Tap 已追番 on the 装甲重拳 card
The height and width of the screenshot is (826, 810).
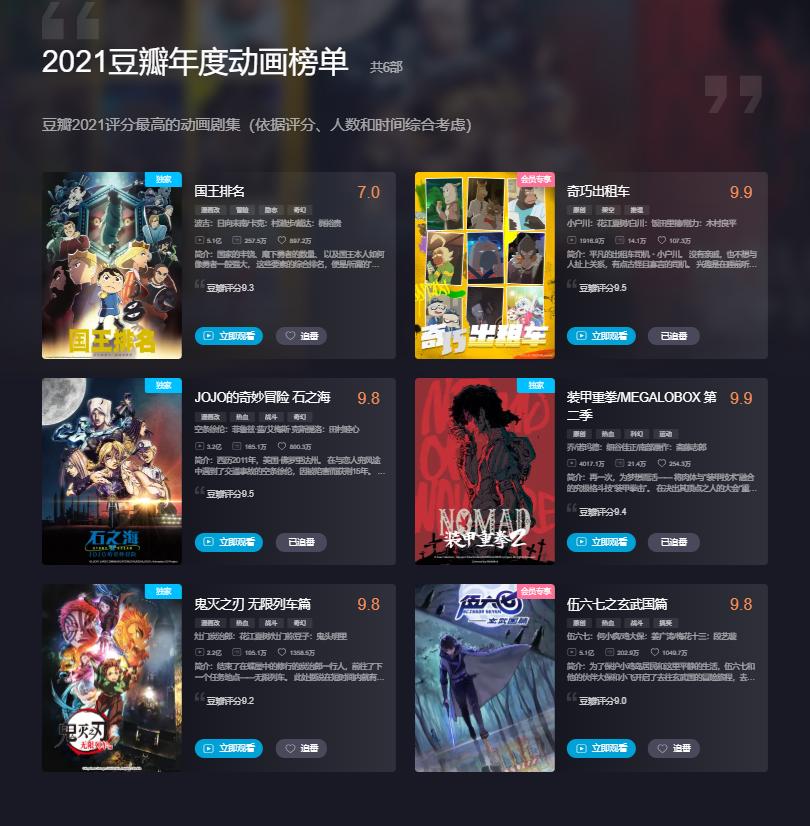coord(673,542)
